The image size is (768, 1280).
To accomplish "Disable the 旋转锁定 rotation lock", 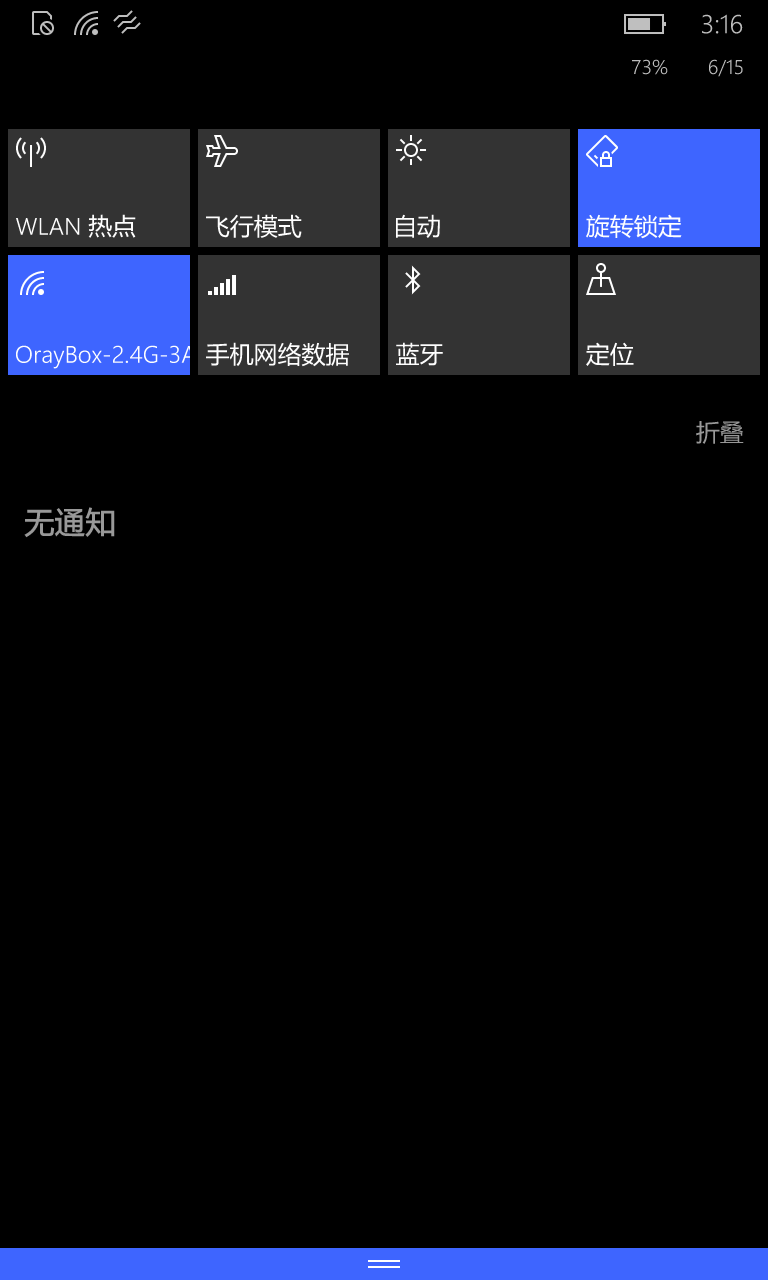I will (669, 188).
